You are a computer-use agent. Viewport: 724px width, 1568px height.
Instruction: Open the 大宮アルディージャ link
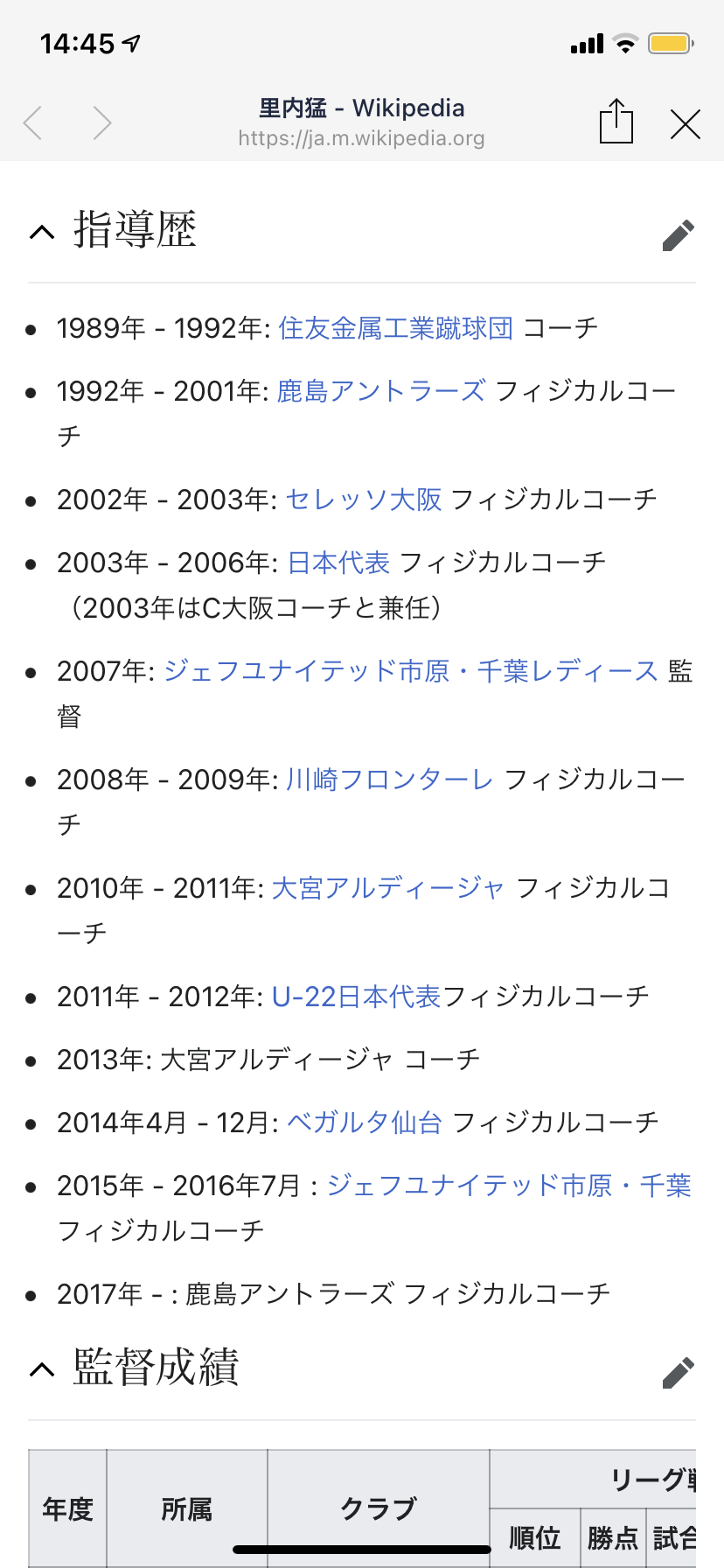coord(388,888)
